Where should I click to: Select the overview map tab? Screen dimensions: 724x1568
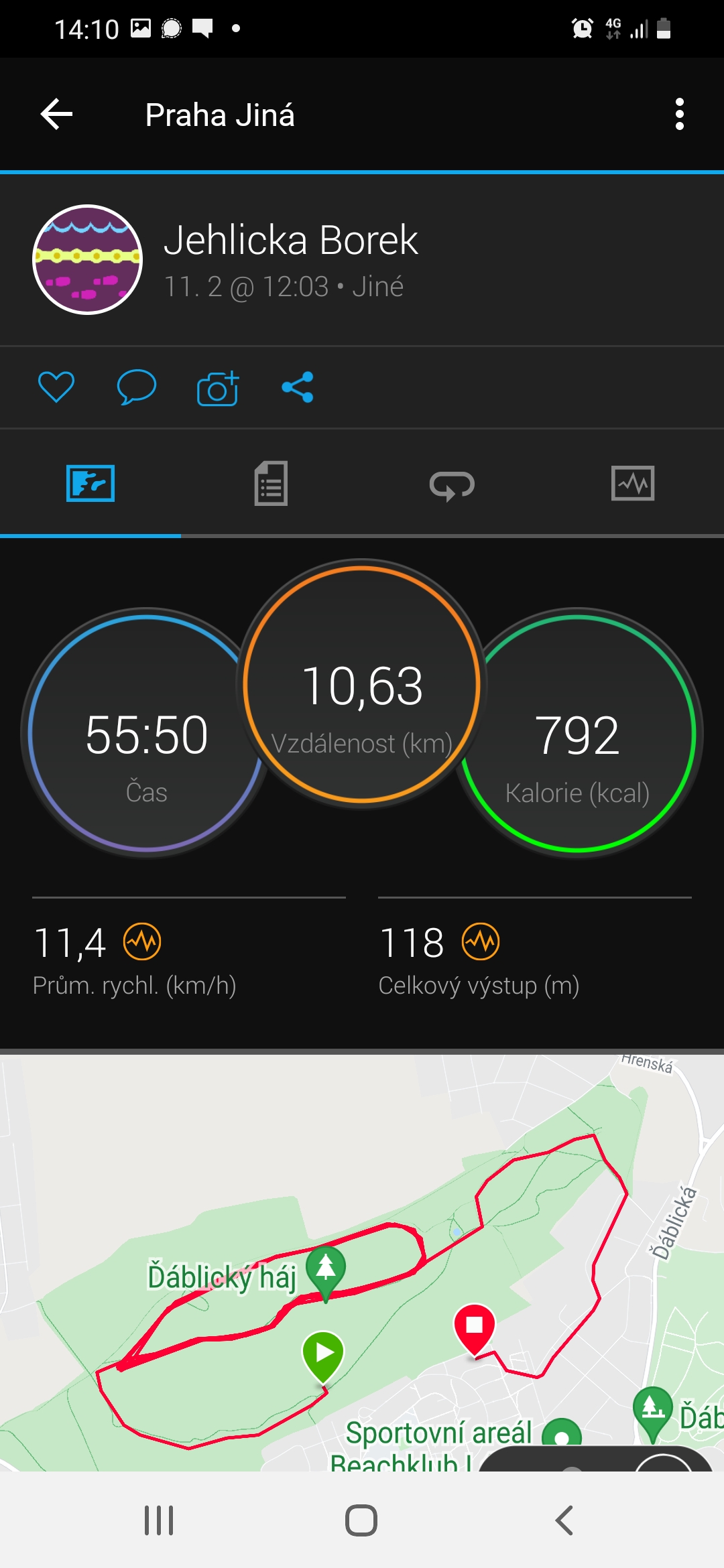coord(90,483)
